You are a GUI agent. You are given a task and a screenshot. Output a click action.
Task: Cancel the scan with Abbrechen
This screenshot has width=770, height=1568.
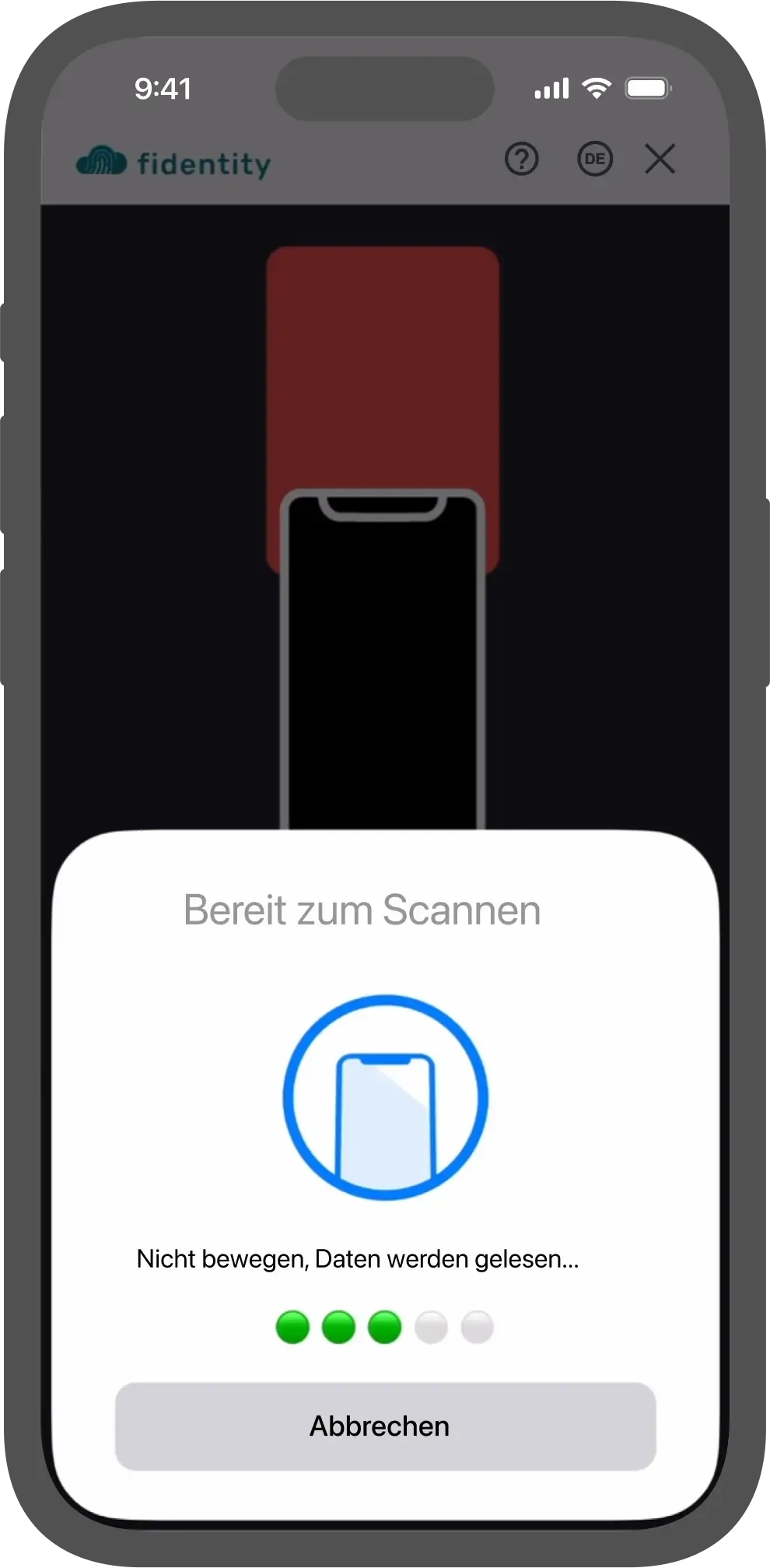point(385,1426)
